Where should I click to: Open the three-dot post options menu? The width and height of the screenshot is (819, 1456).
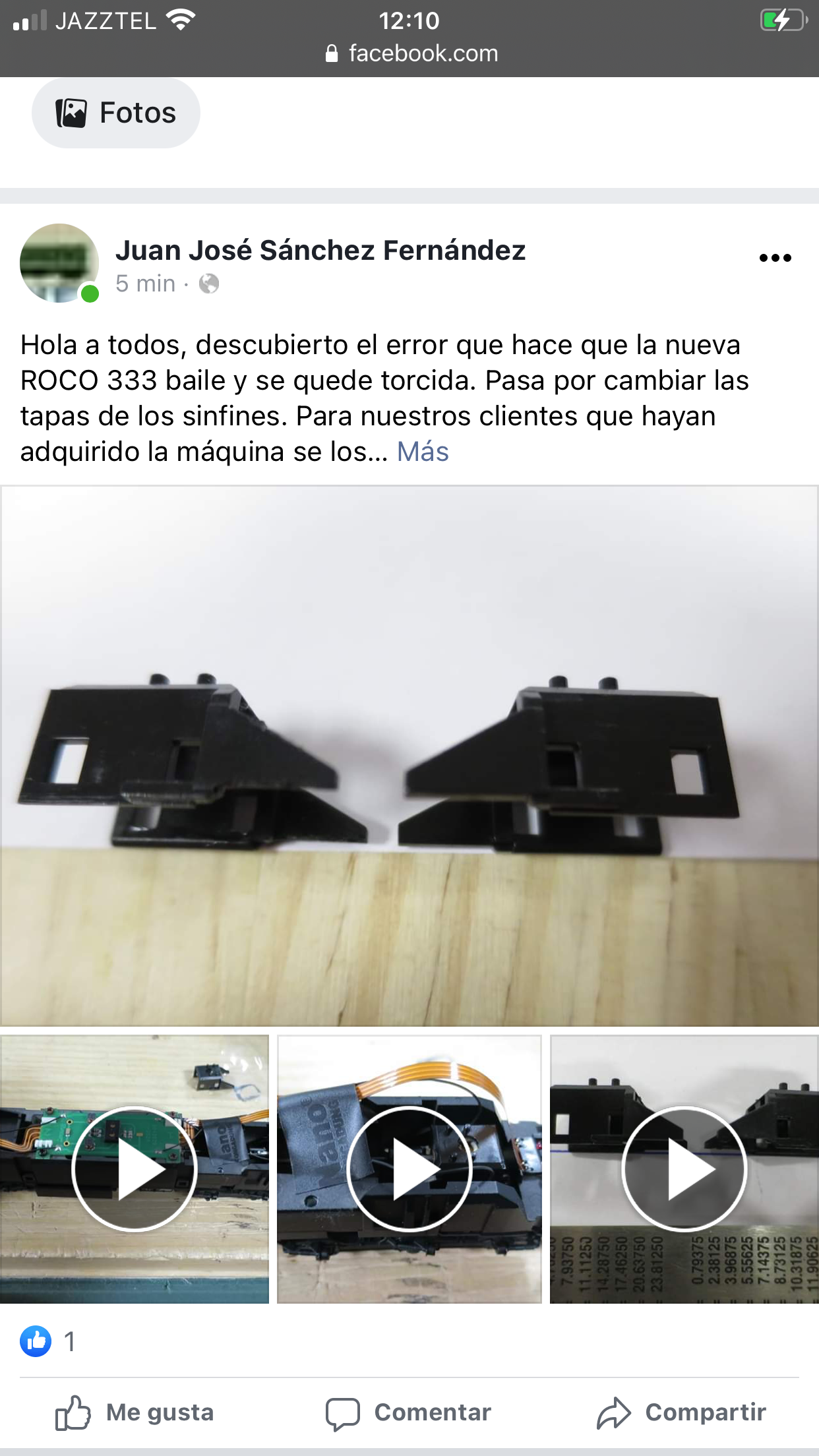[x=775, y=258]
